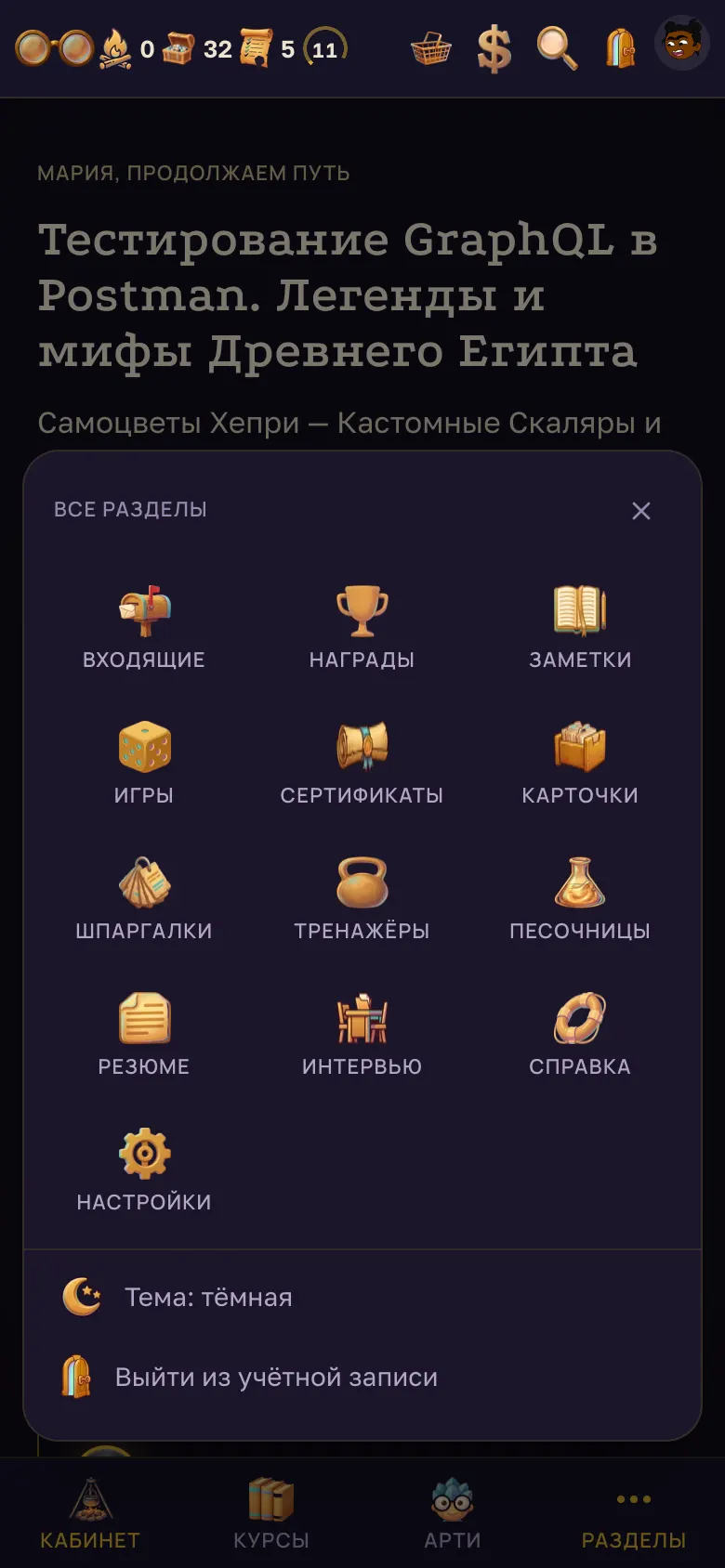Go to Тренажёры section

(362, 899)
